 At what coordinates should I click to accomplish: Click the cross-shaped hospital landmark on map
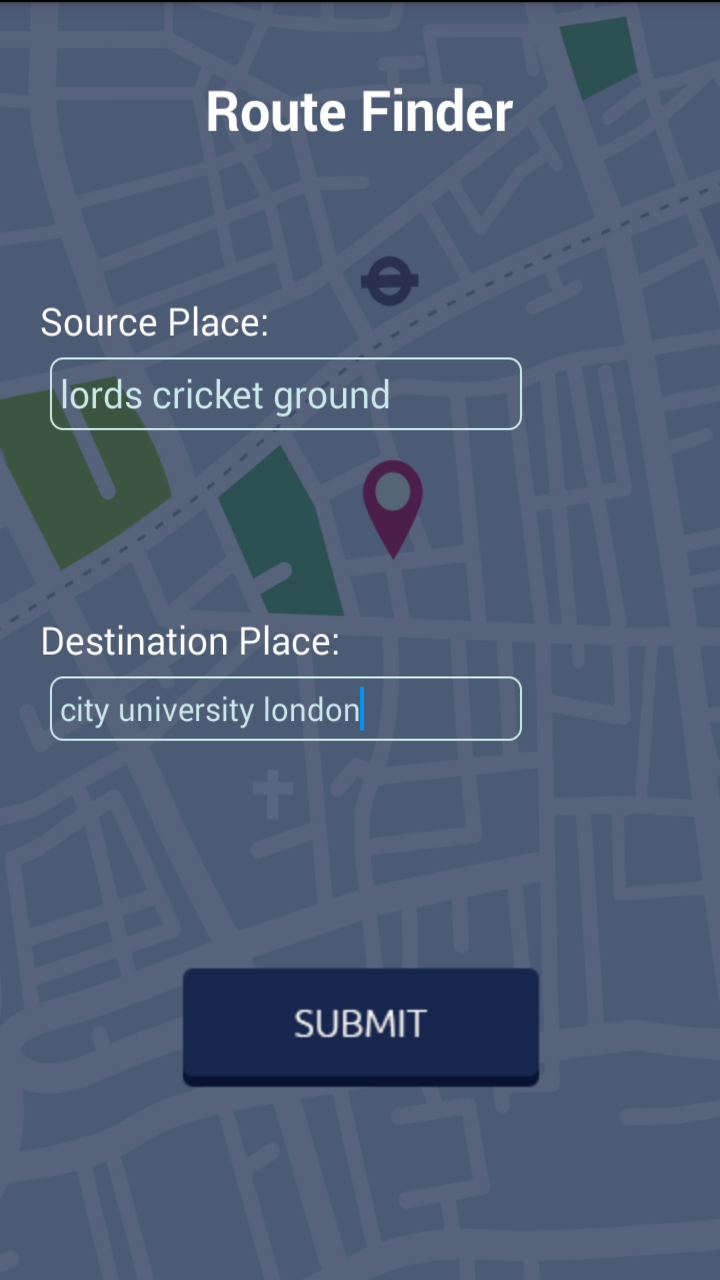(x=271, y=790)
